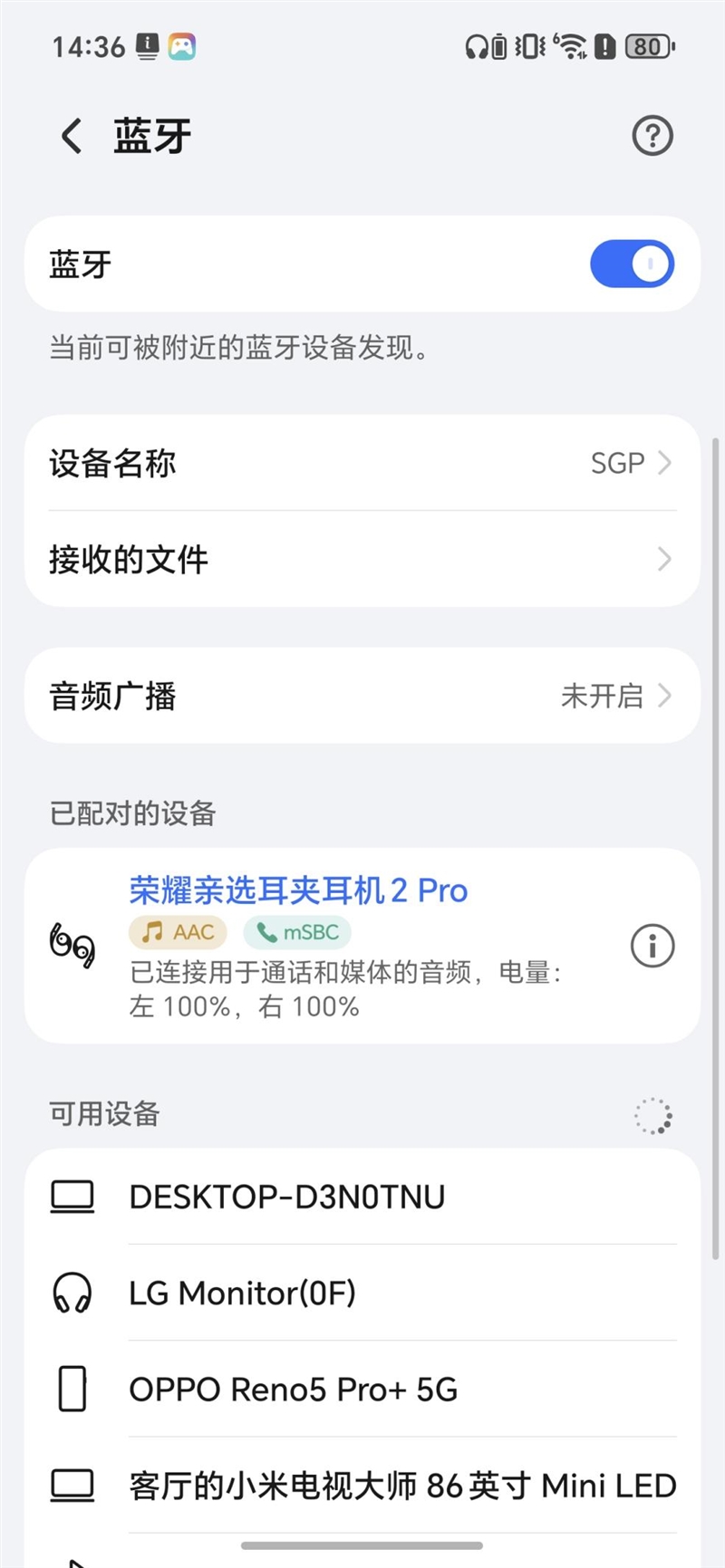The width and height of the screenshot is (725, 1568).
Task: Go back using the back arrow
Action: (x=71, y=134)
